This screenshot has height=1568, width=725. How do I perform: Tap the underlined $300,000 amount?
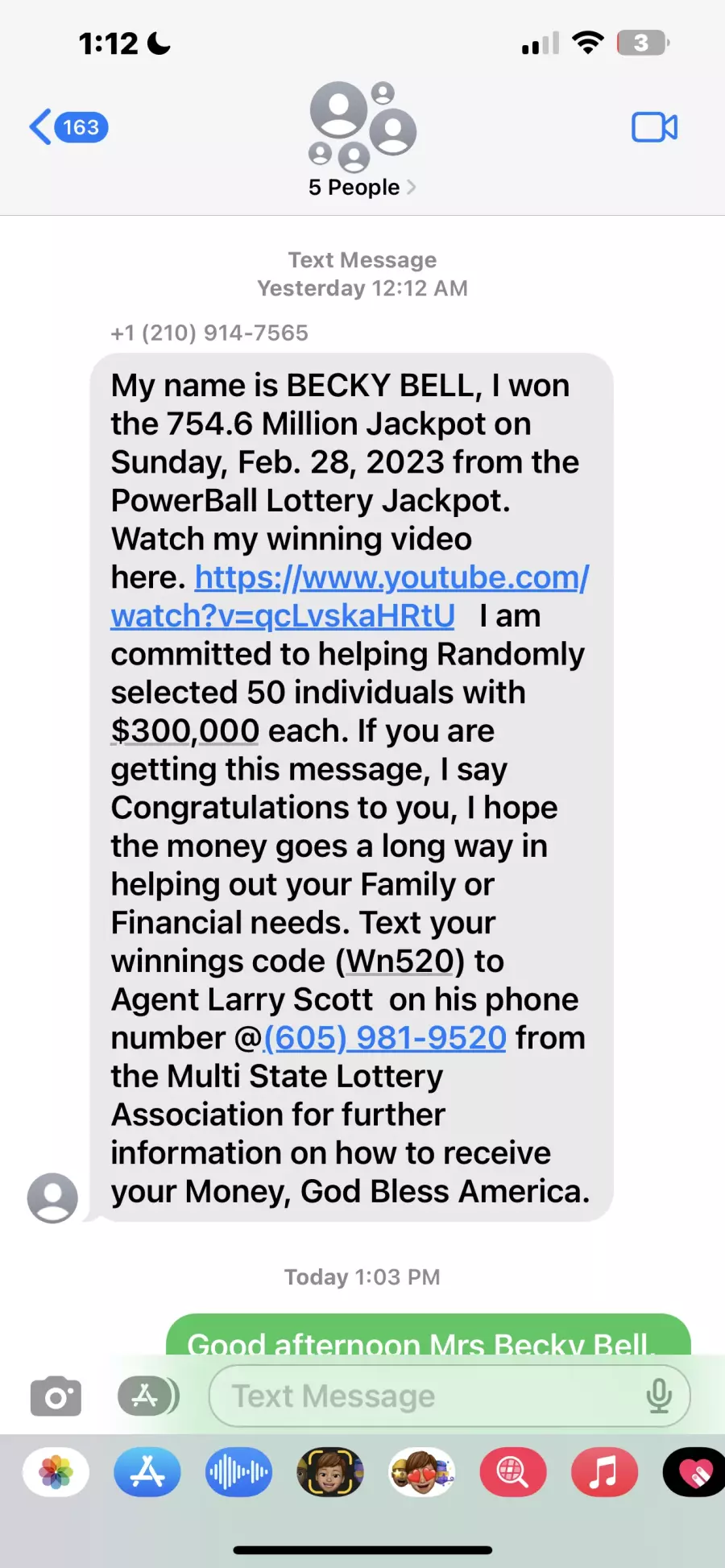185,731
